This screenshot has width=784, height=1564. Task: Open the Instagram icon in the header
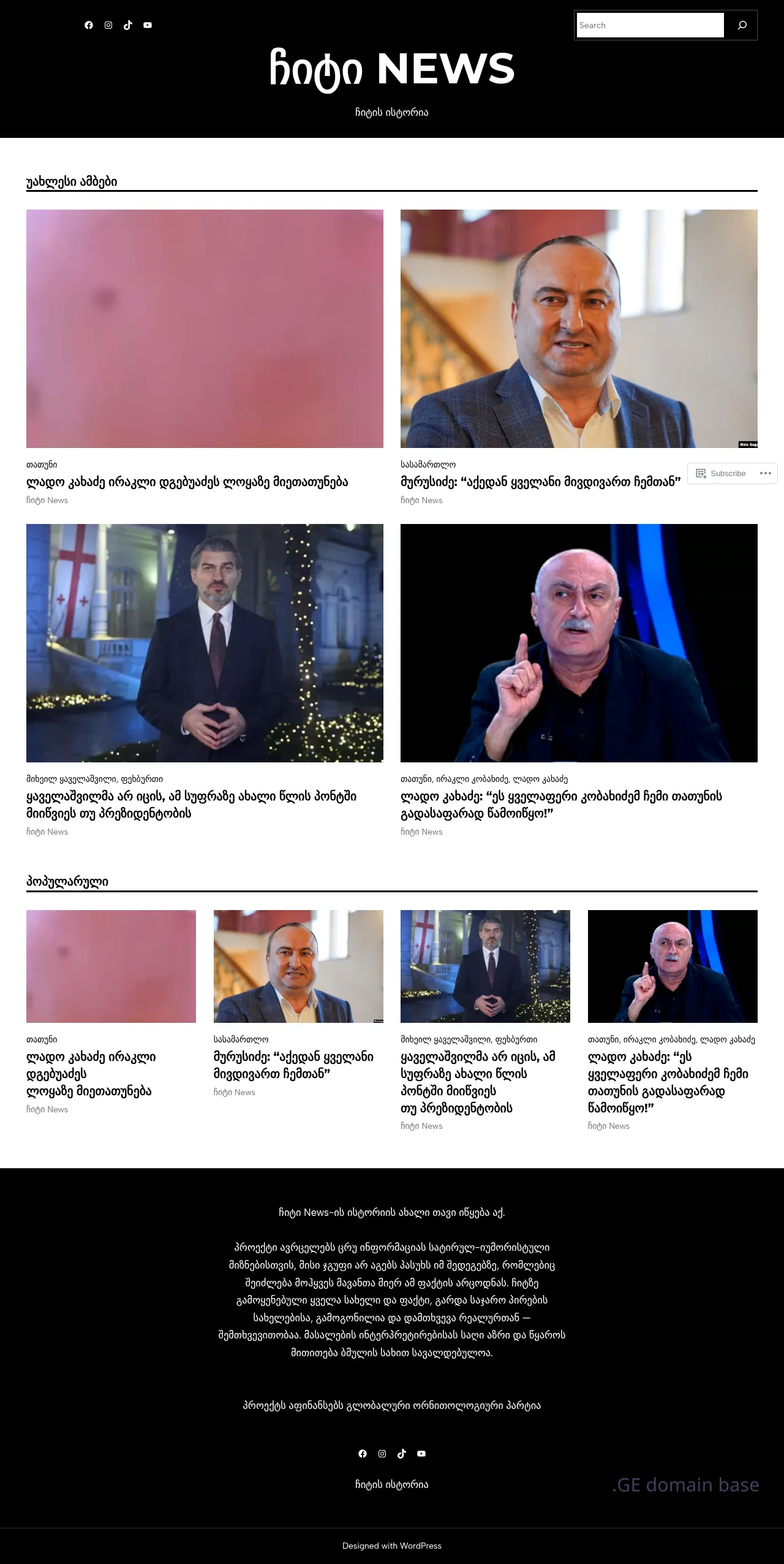point(108,25)
